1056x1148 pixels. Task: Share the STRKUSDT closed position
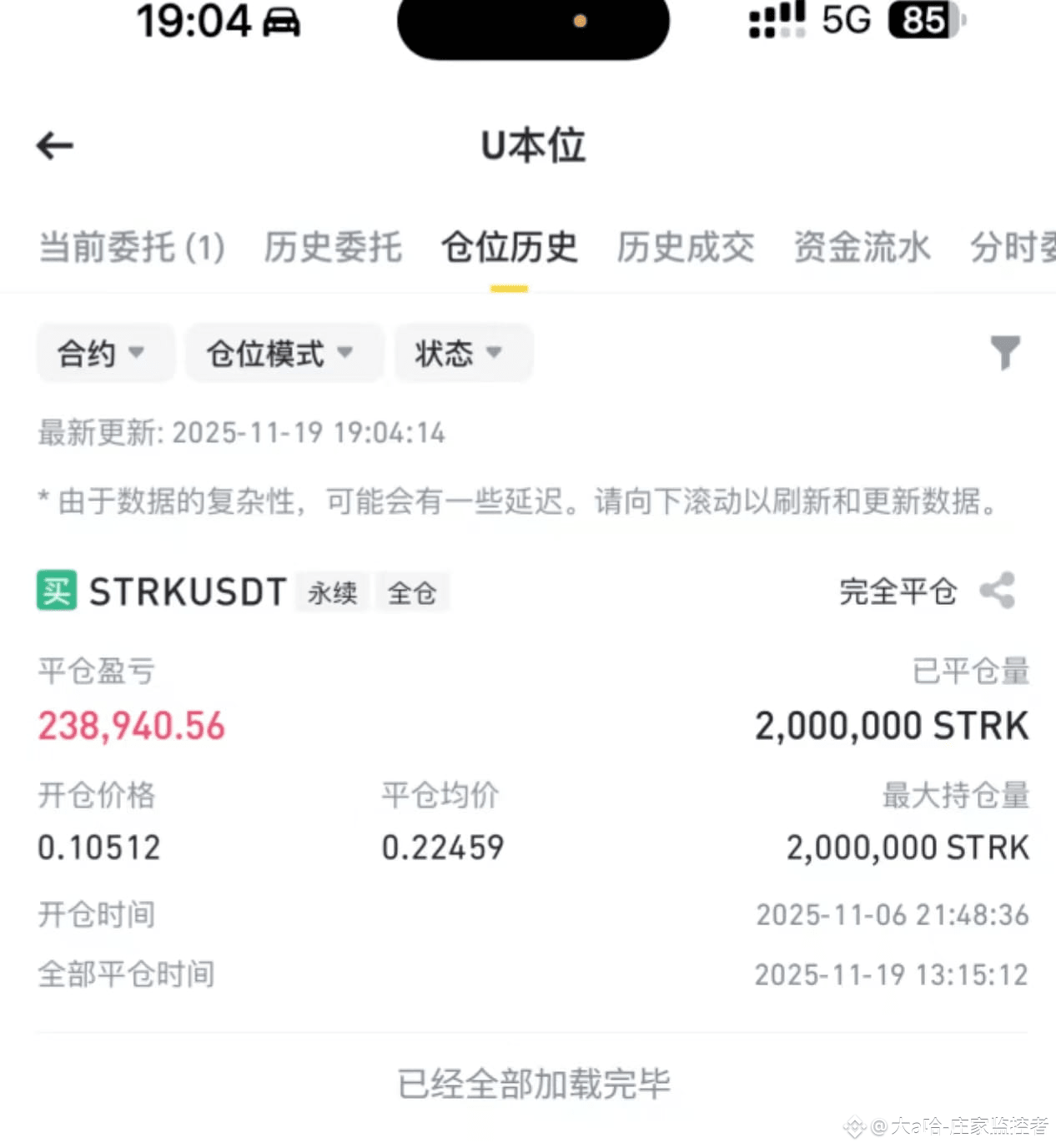[x=998, y=591]
